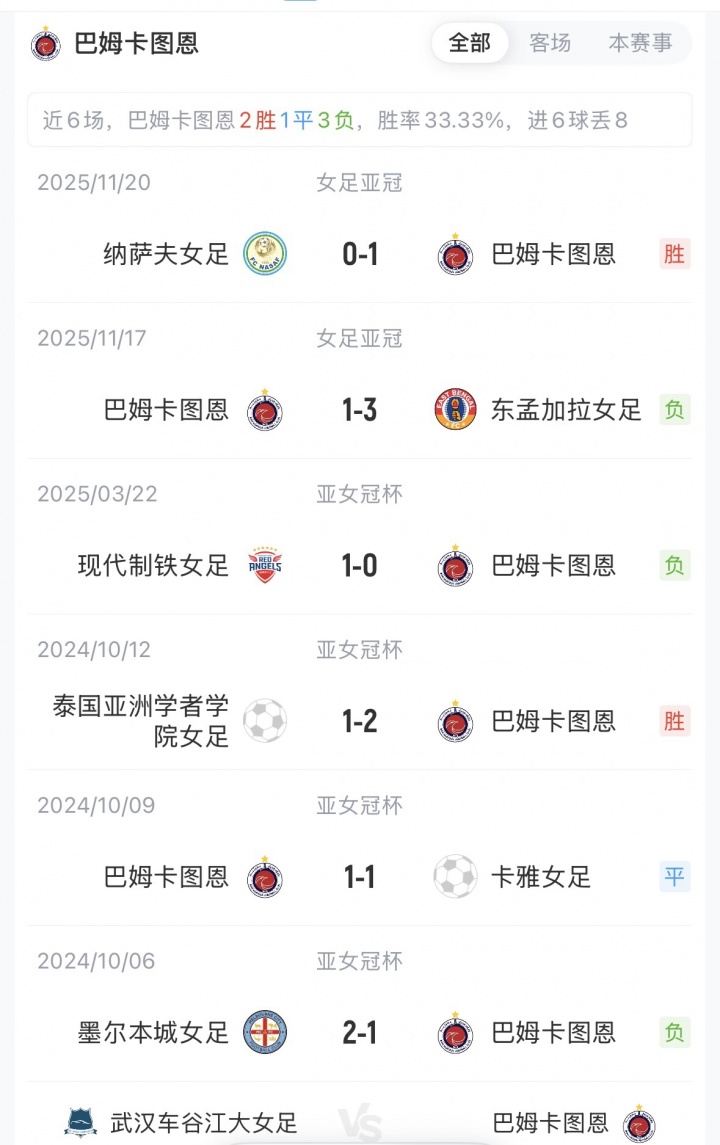
Task: View the 现代制铁女足 1-0 match
Action: pos(360,566)
